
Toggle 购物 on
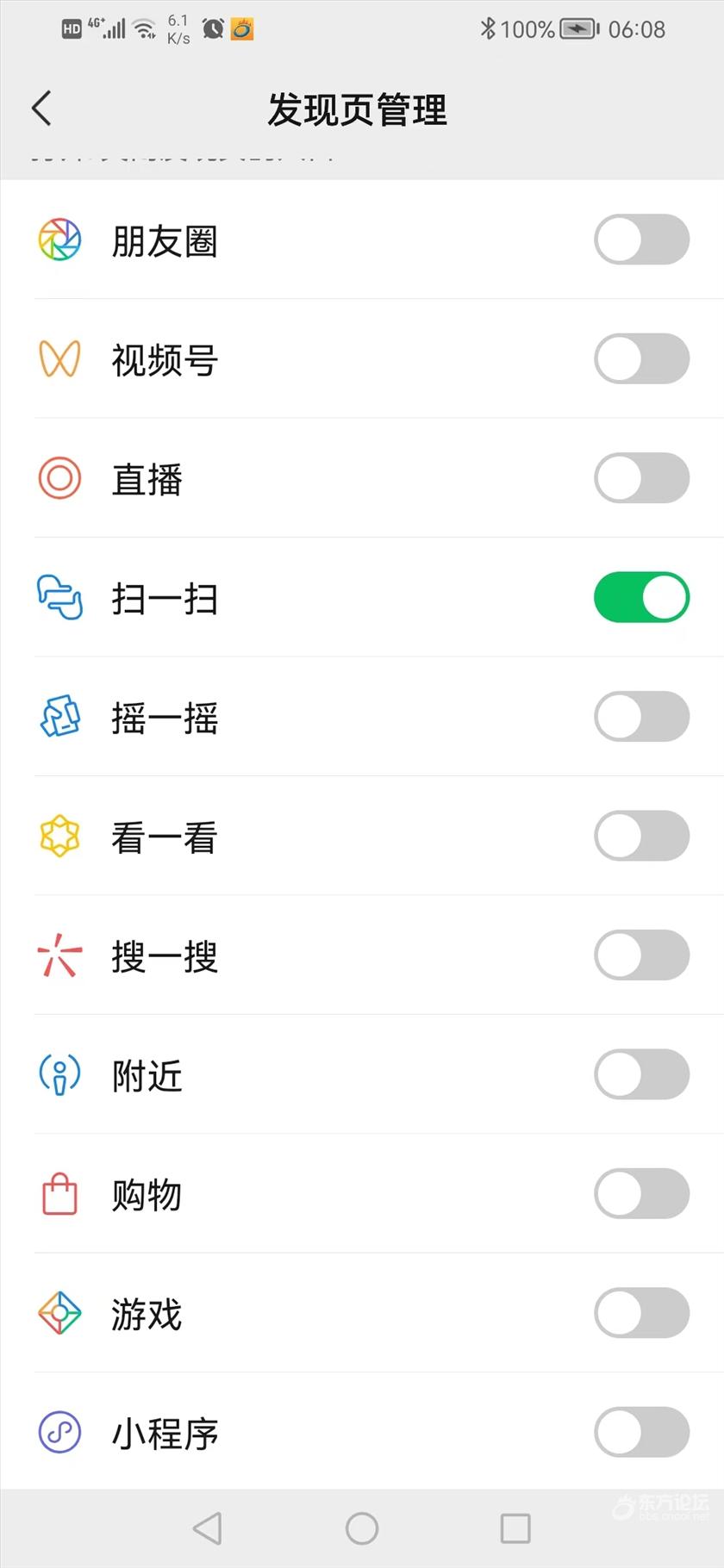pos(641,1193)
